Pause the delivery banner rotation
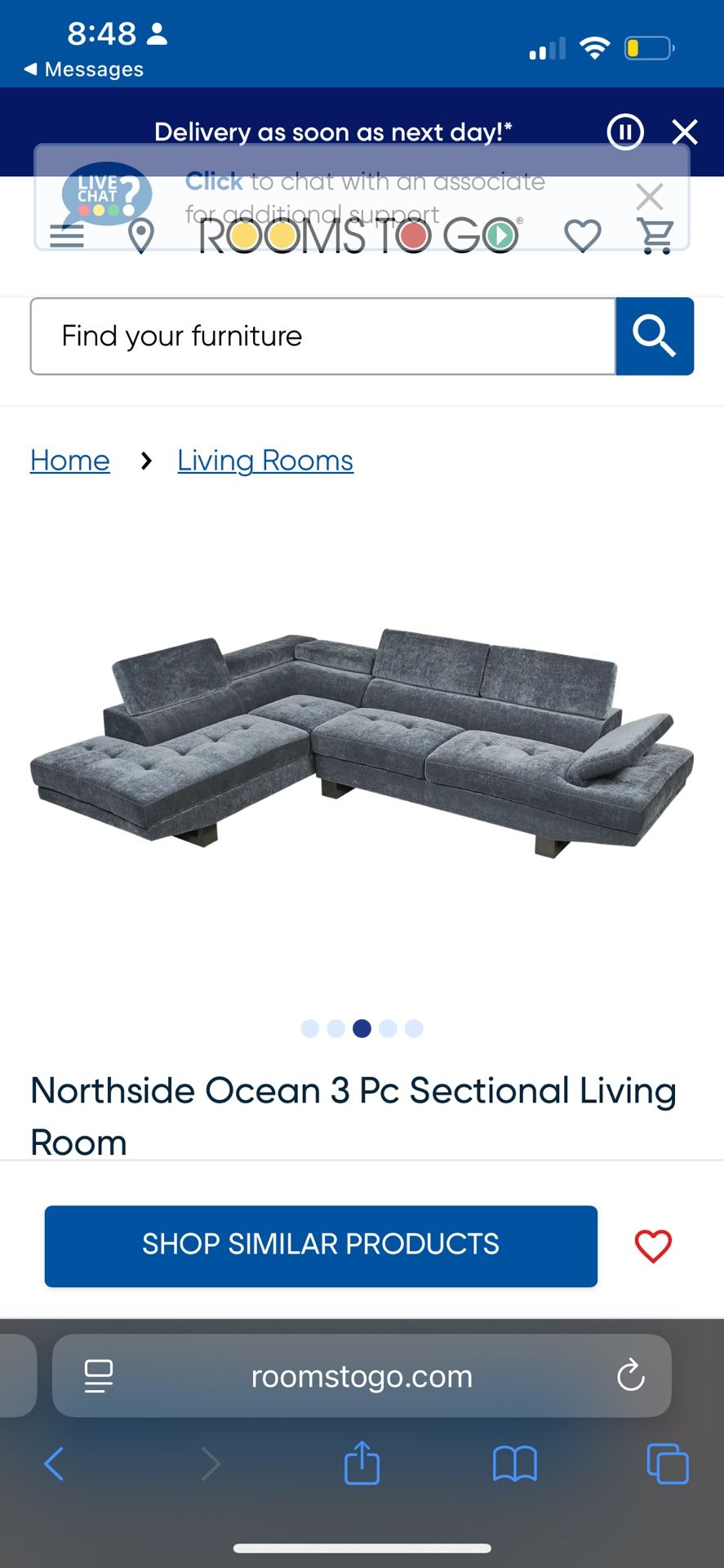Screen dimensions: 724x1568 pos(625,131)
